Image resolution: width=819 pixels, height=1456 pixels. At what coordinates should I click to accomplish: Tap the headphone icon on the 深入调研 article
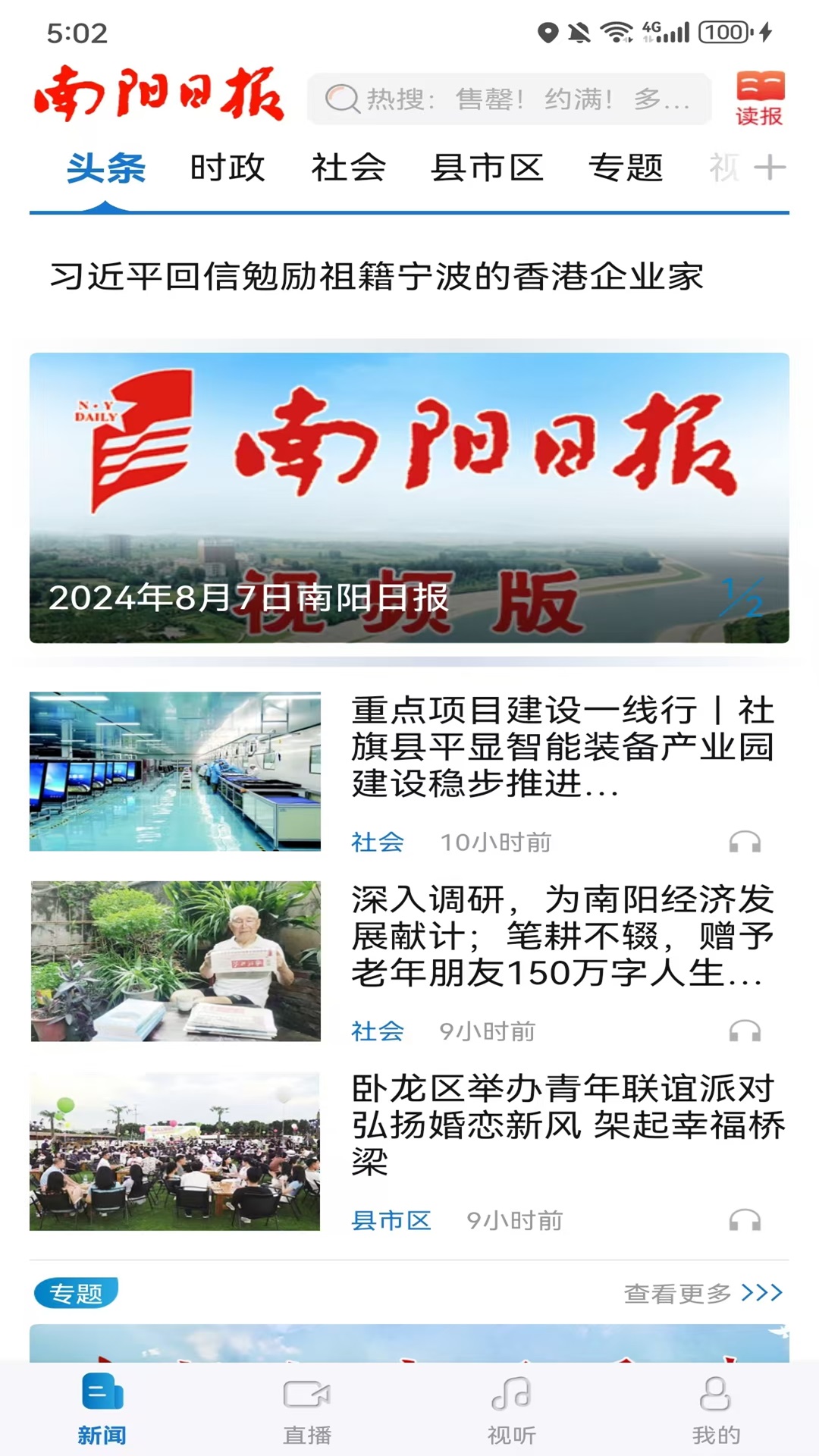pos(743,1031)
